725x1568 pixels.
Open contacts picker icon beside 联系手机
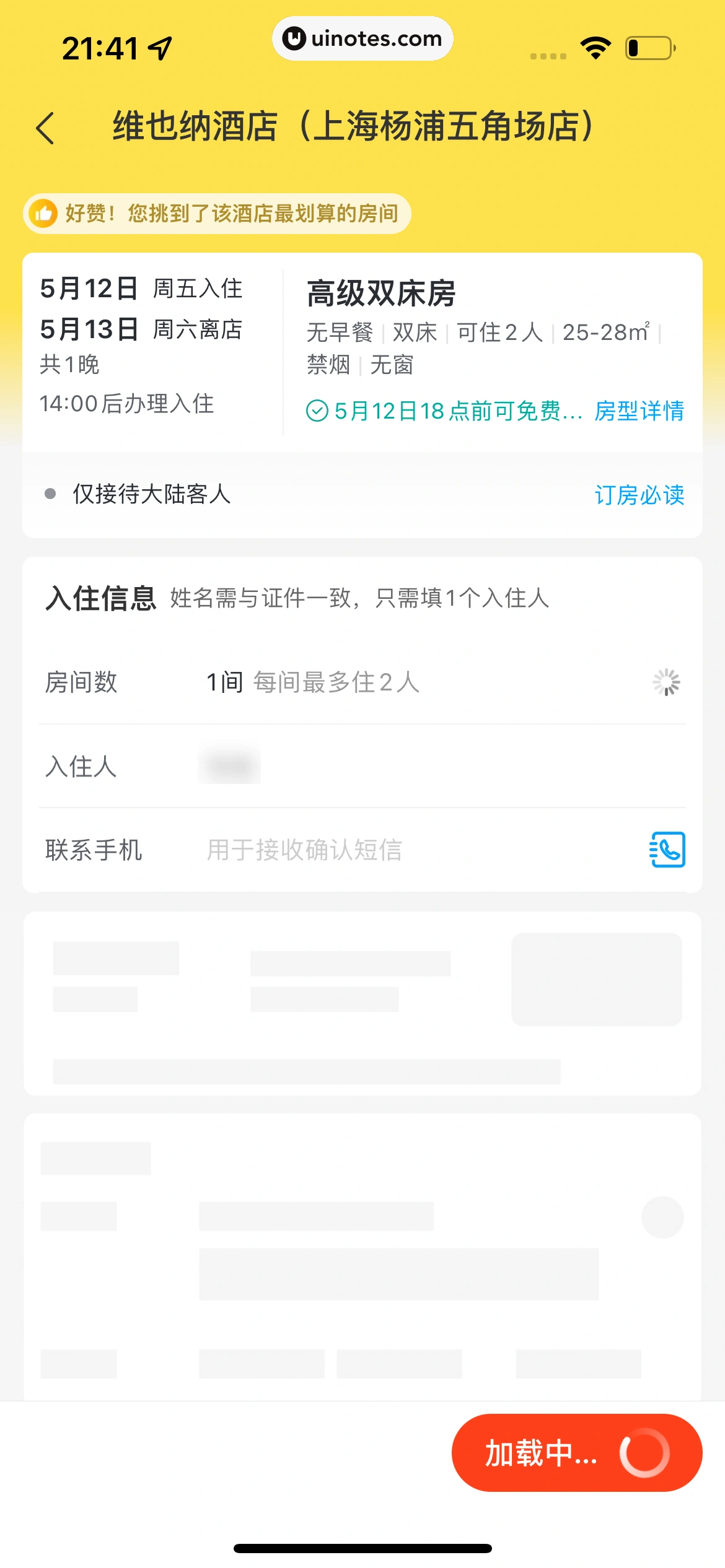point(667,850)
